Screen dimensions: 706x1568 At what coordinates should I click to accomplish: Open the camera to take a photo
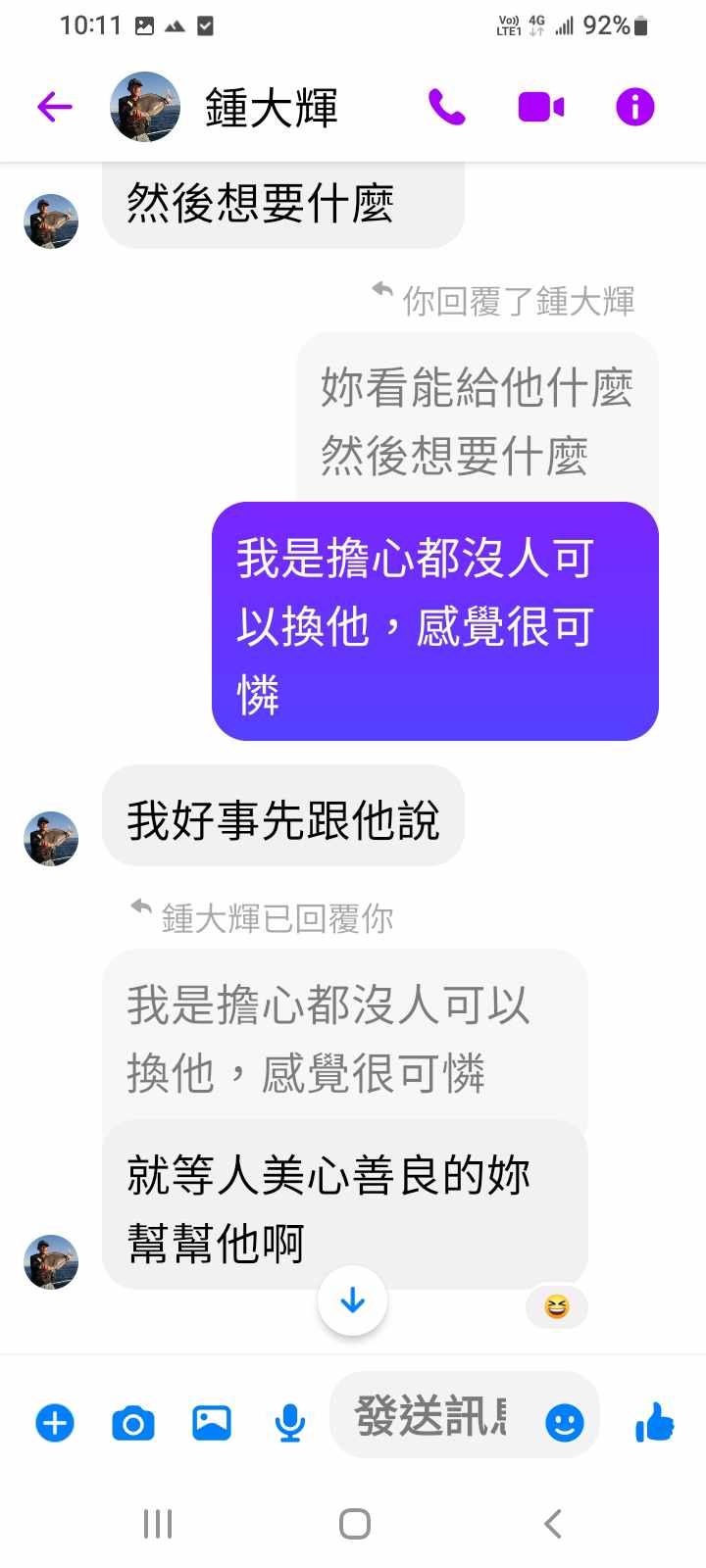(x=133, y=1422)
